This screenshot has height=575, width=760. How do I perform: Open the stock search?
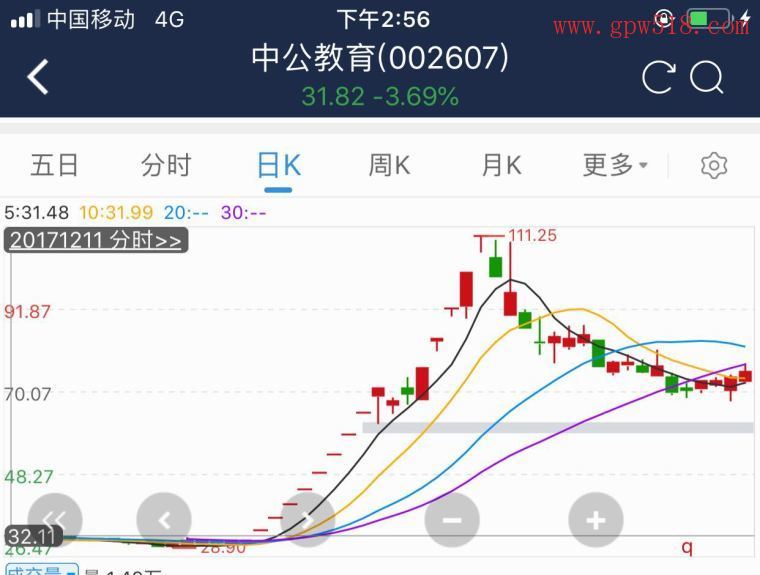tap(707, 77)
